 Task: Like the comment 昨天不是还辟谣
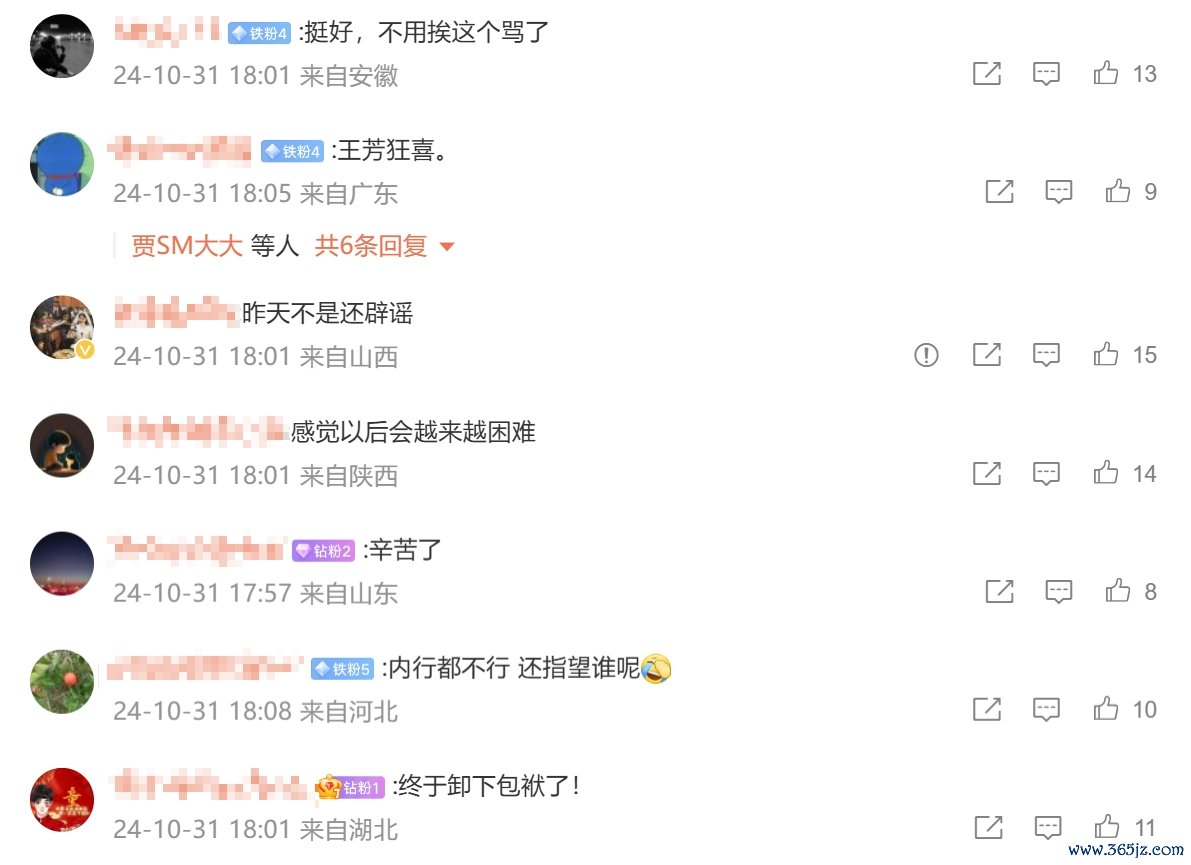1105,354
